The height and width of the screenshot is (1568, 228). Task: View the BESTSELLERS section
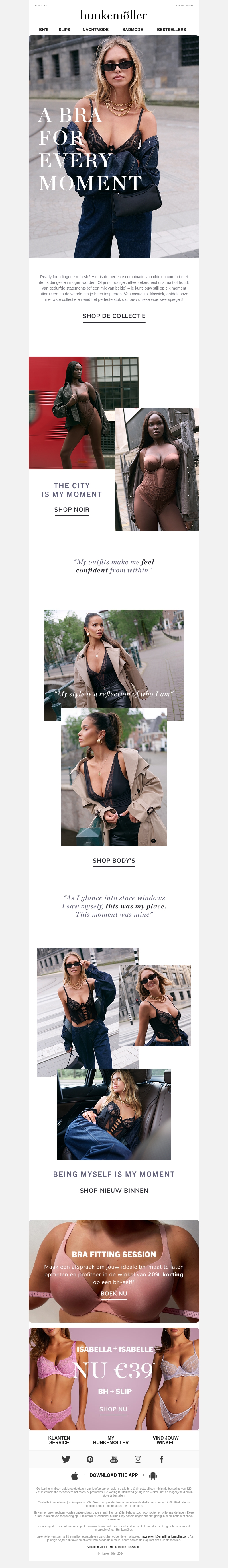(171, 29)
